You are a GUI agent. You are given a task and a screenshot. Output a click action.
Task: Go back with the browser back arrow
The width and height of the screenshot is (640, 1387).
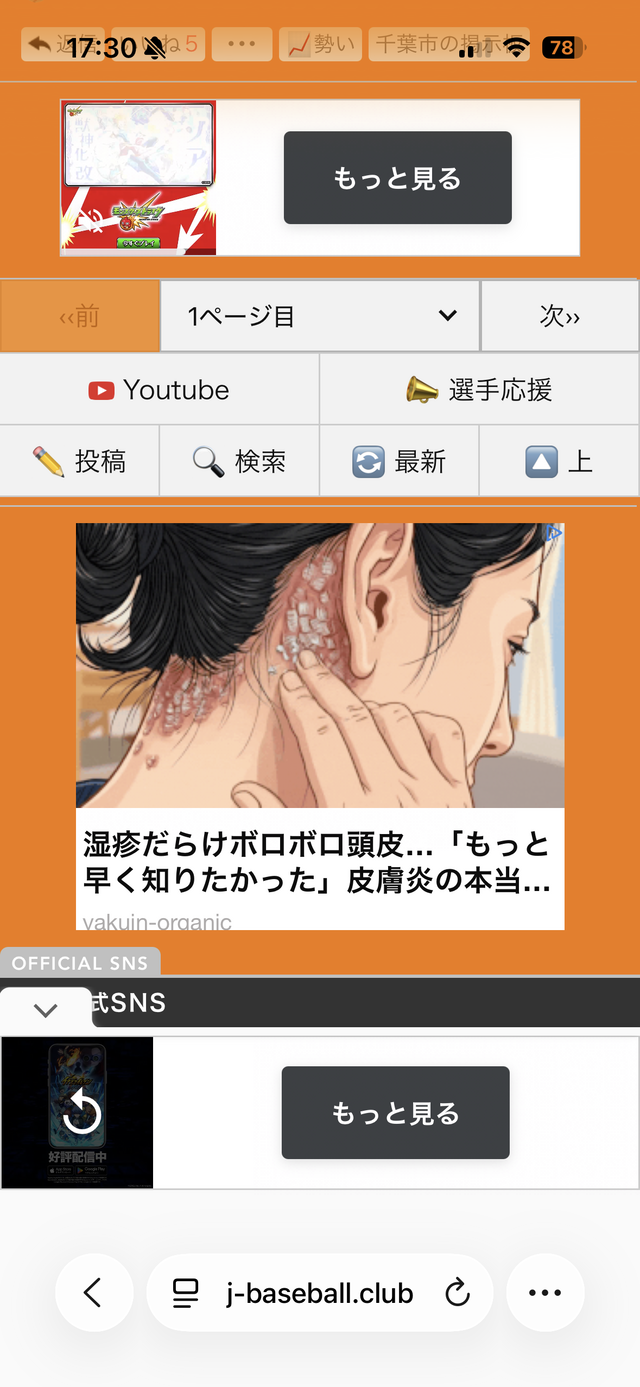point(93,1293)
